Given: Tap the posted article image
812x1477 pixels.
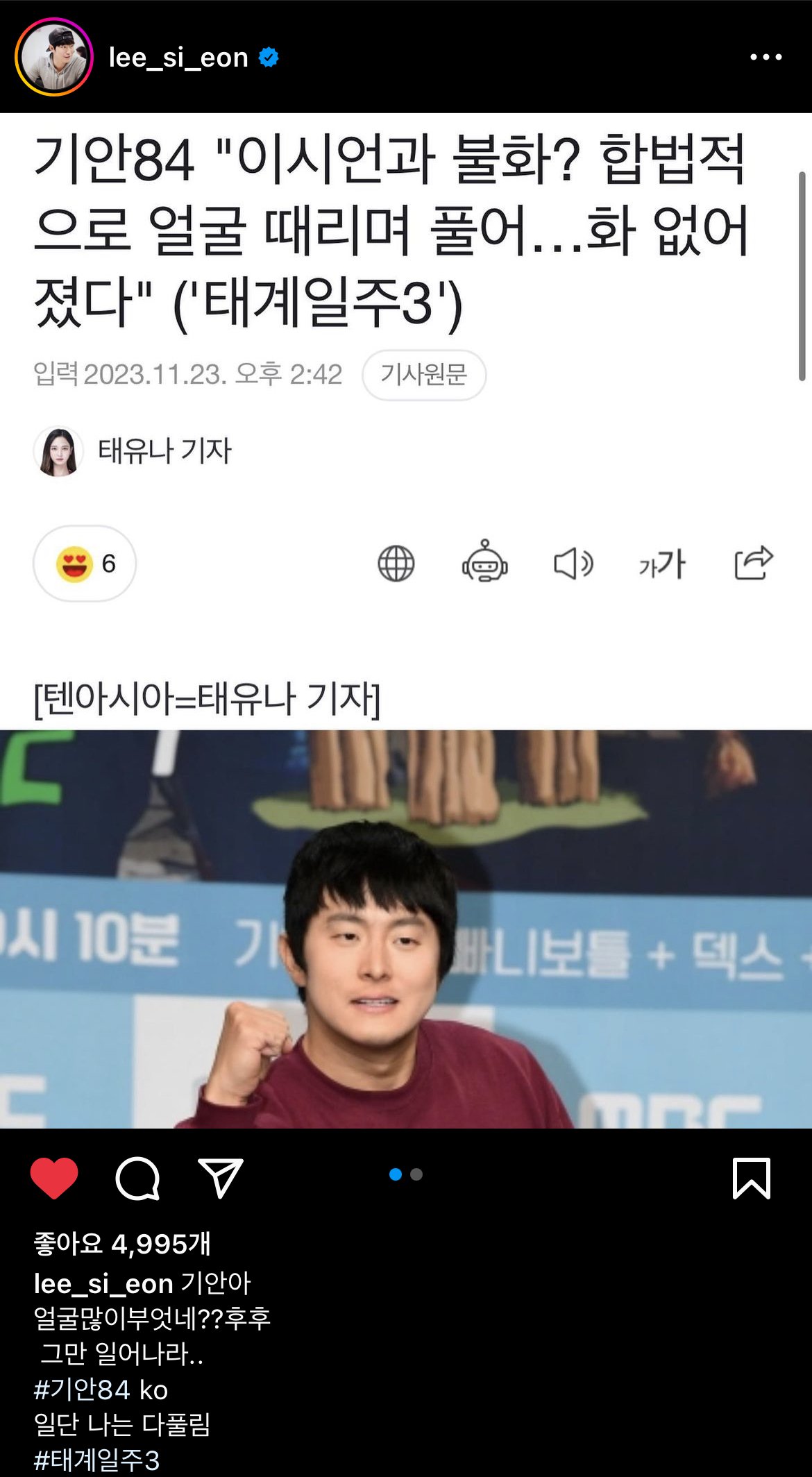Looking at the screenshot, I should [406, 620].
